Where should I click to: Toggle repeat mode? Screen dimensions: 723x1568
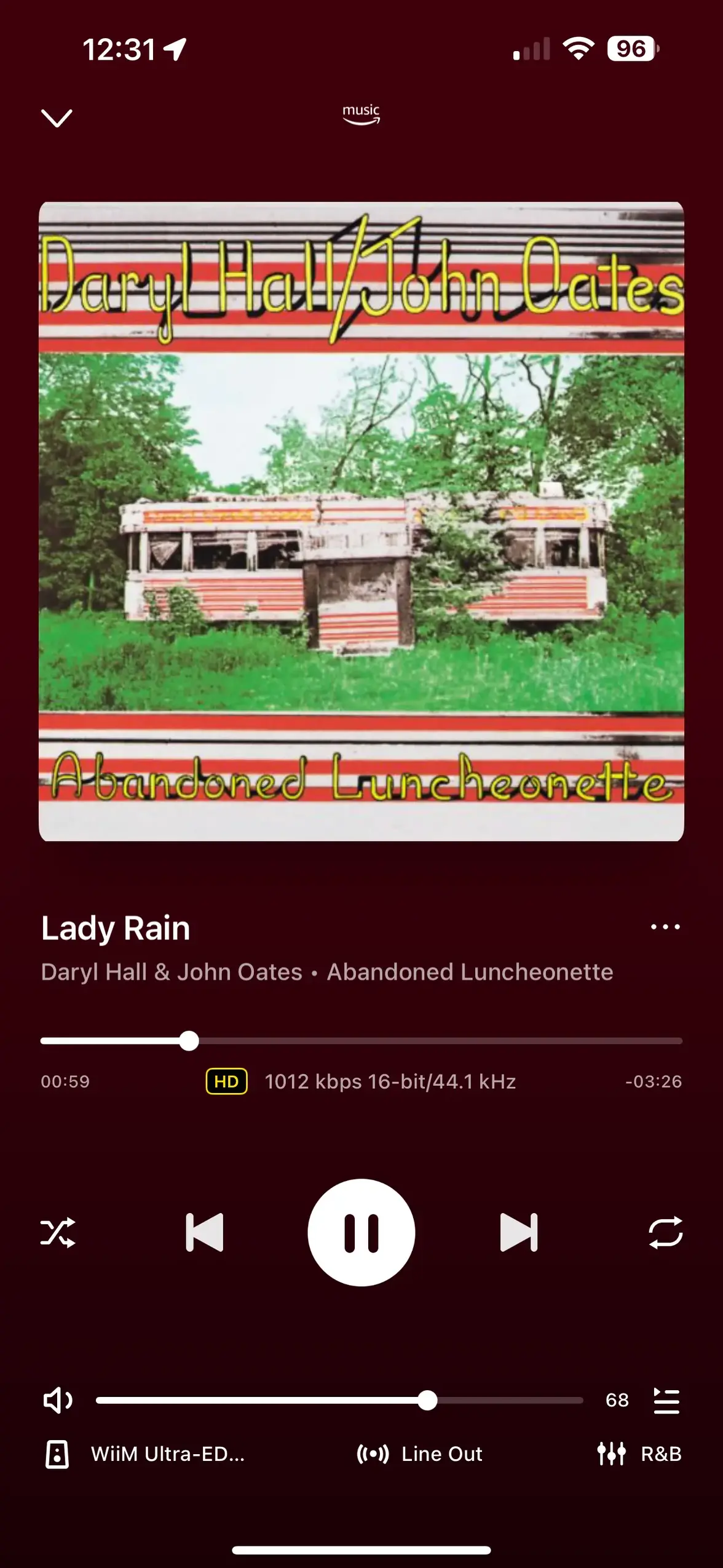(665, 1232)
